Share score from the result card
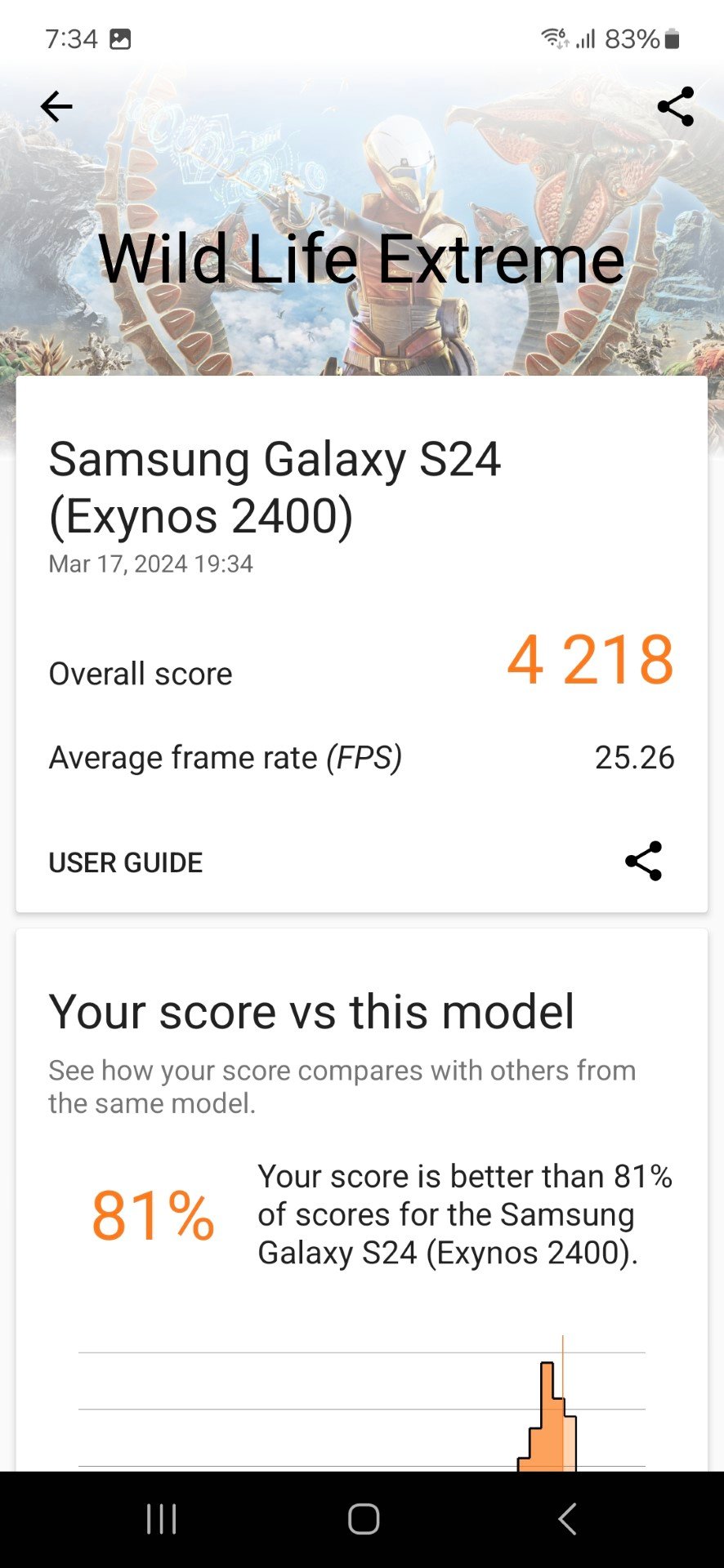Screen dimensions: 724x1568 pos(643,861)
